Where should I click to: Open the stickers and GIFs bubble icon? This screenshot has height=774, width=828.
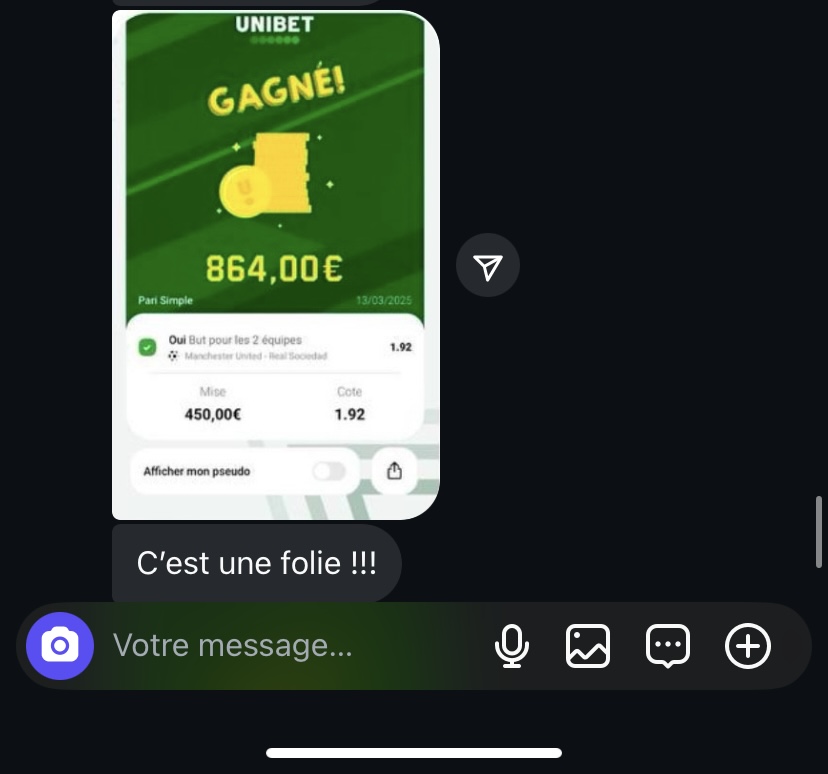[668, 646]
